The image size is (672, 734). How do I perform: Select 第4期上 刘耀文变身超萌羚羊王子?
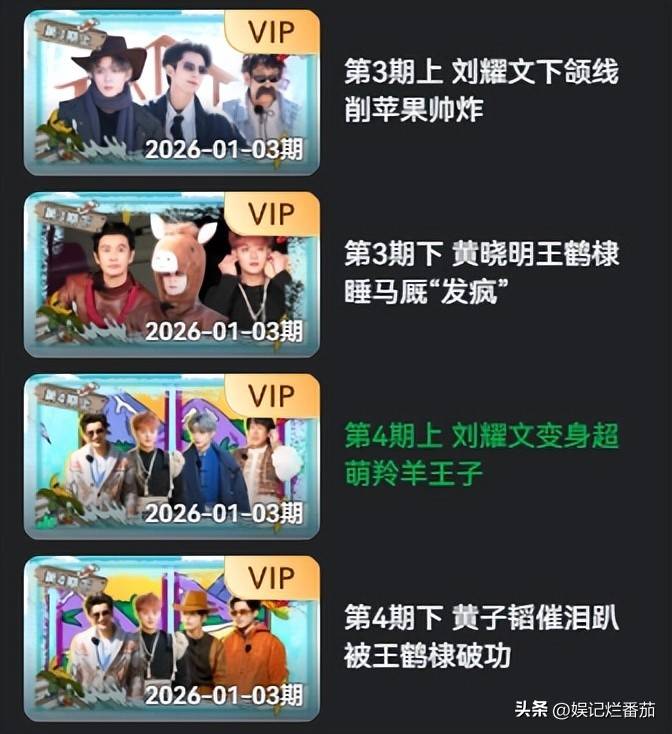172,456
